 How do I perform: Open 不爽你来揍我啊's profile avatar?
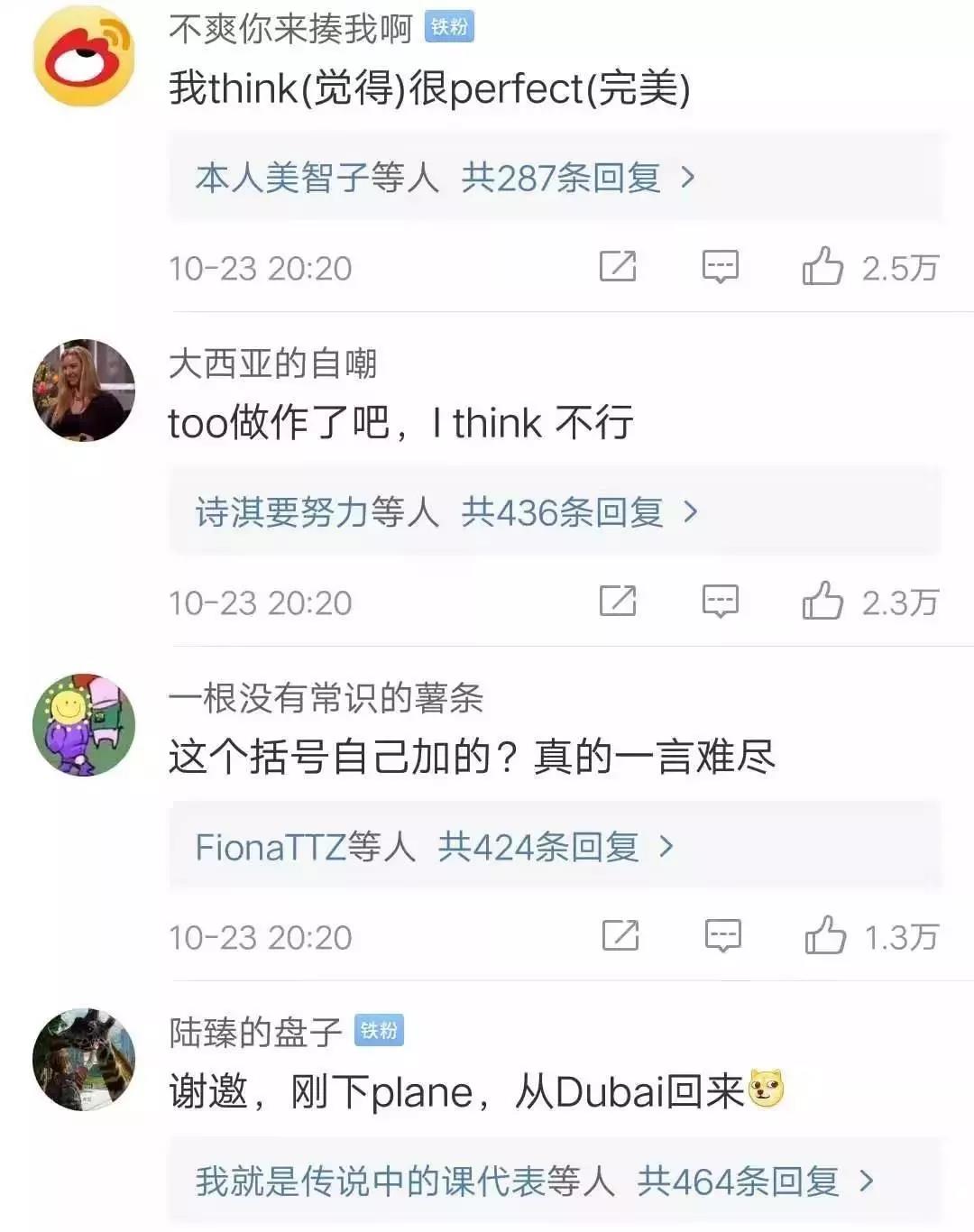coord(84,56)
